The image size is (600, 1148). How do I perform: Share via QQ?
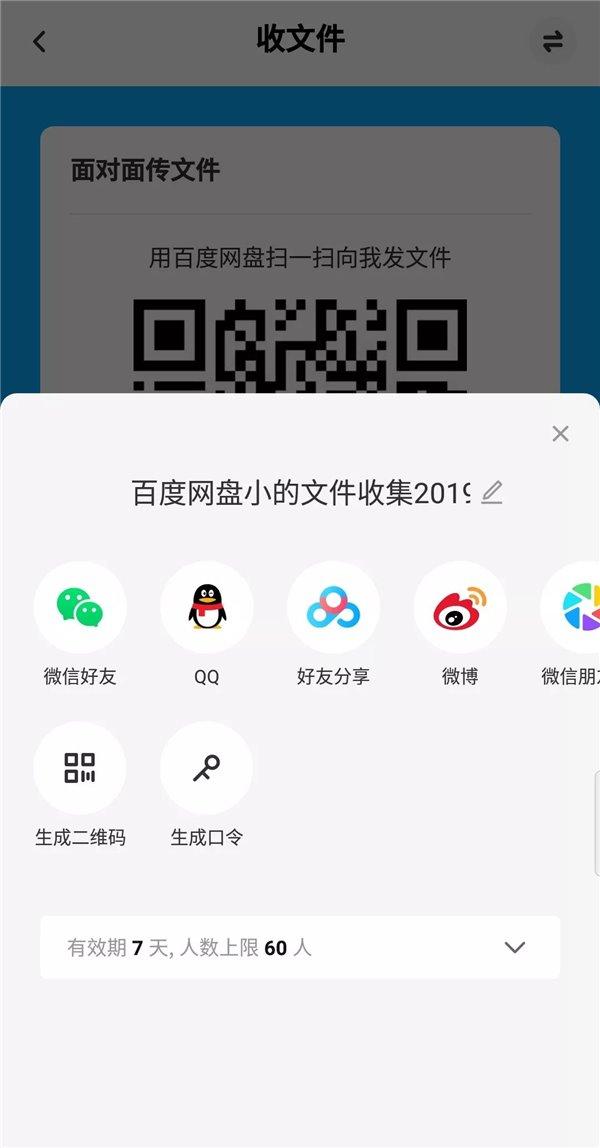[207, 608]
